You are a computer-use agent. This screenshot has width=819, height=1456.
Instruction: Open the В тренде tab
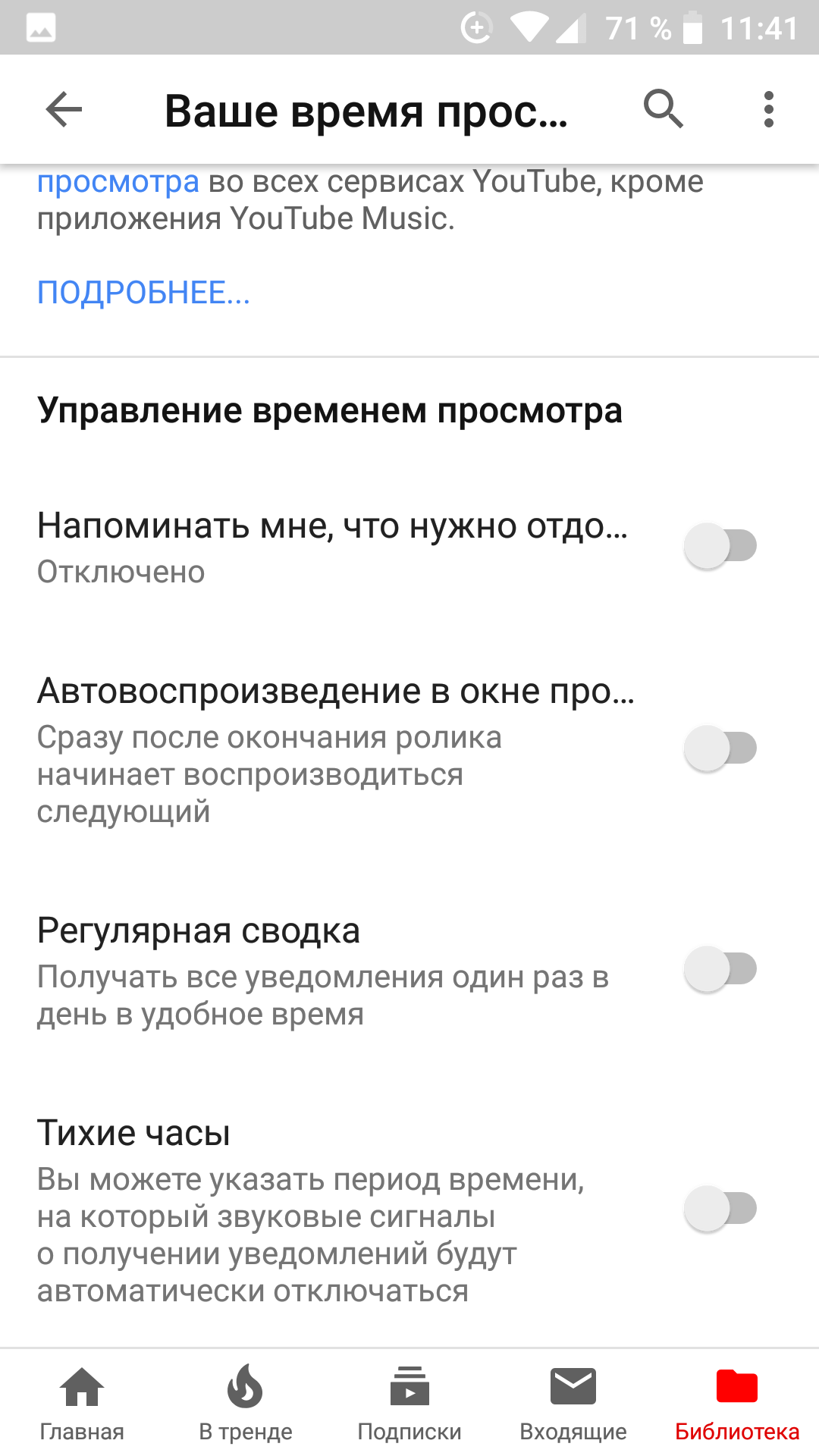click(x=246, y=1403)
